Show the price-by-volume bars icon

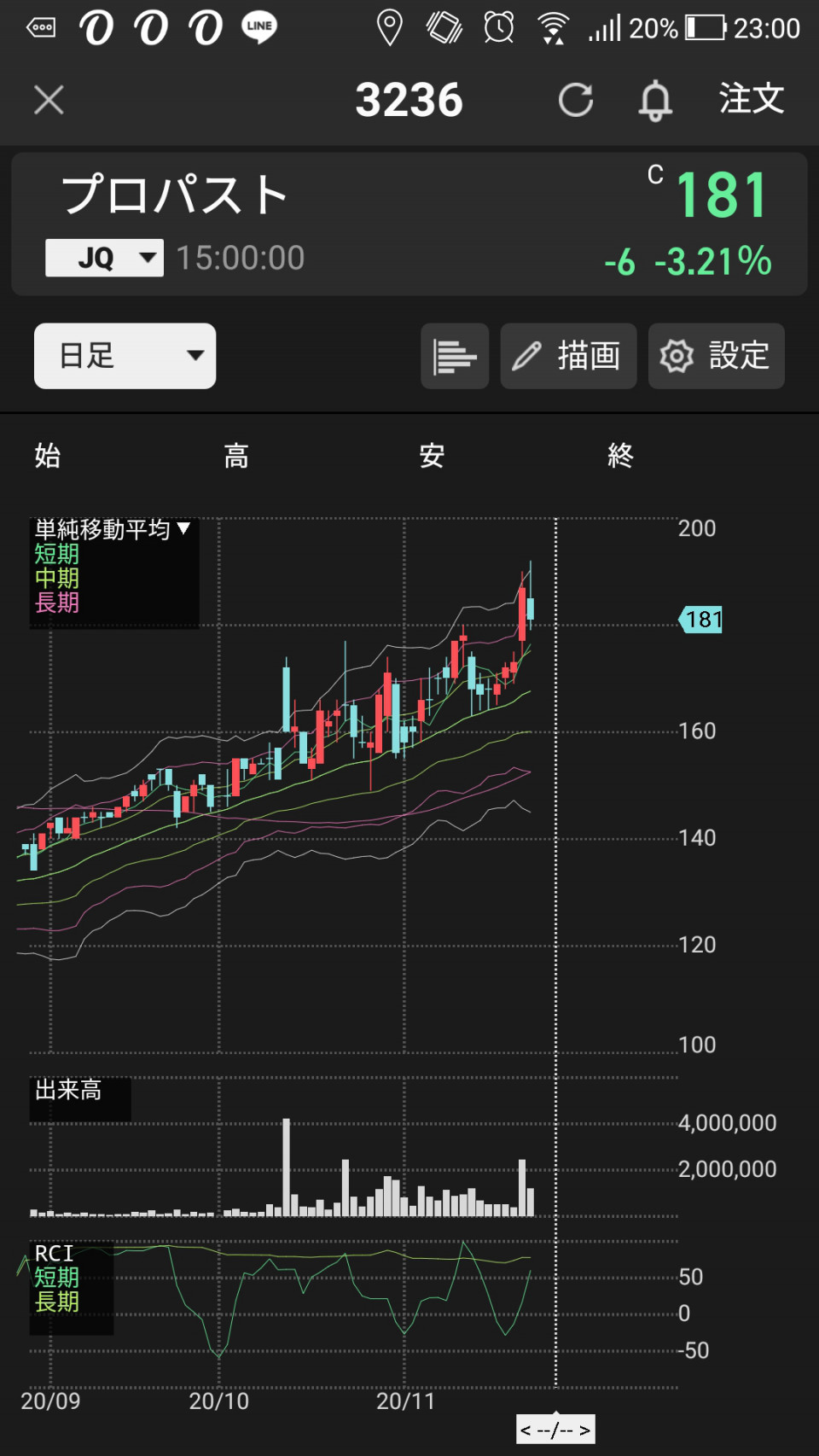pyautogui.click(x=454, y=356)
